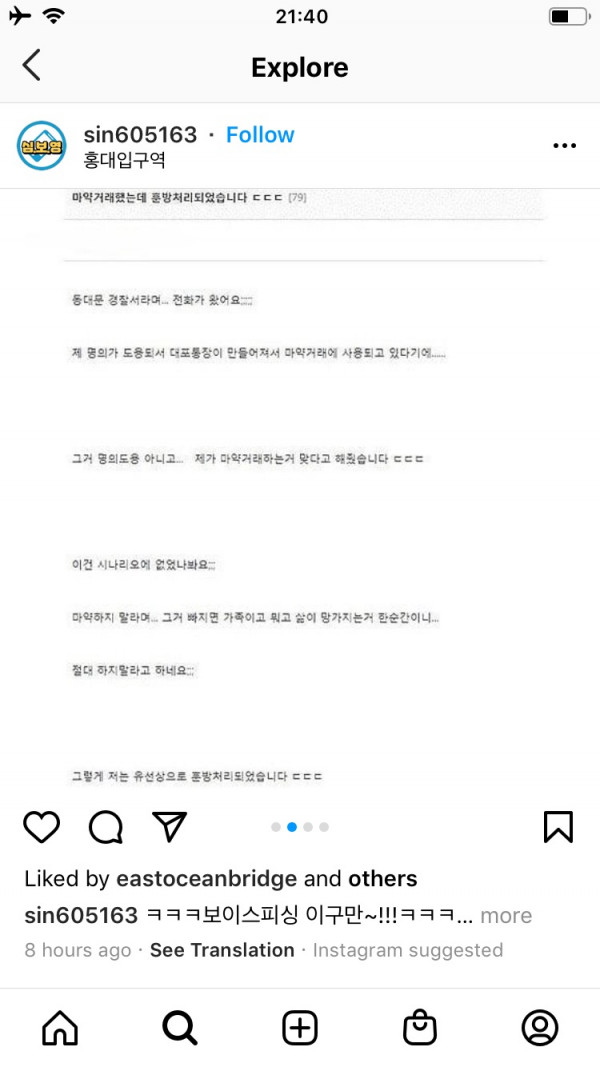Screen dimensions: 600x1067
Task: Open the Shop tab
Action: point(420,1027)
